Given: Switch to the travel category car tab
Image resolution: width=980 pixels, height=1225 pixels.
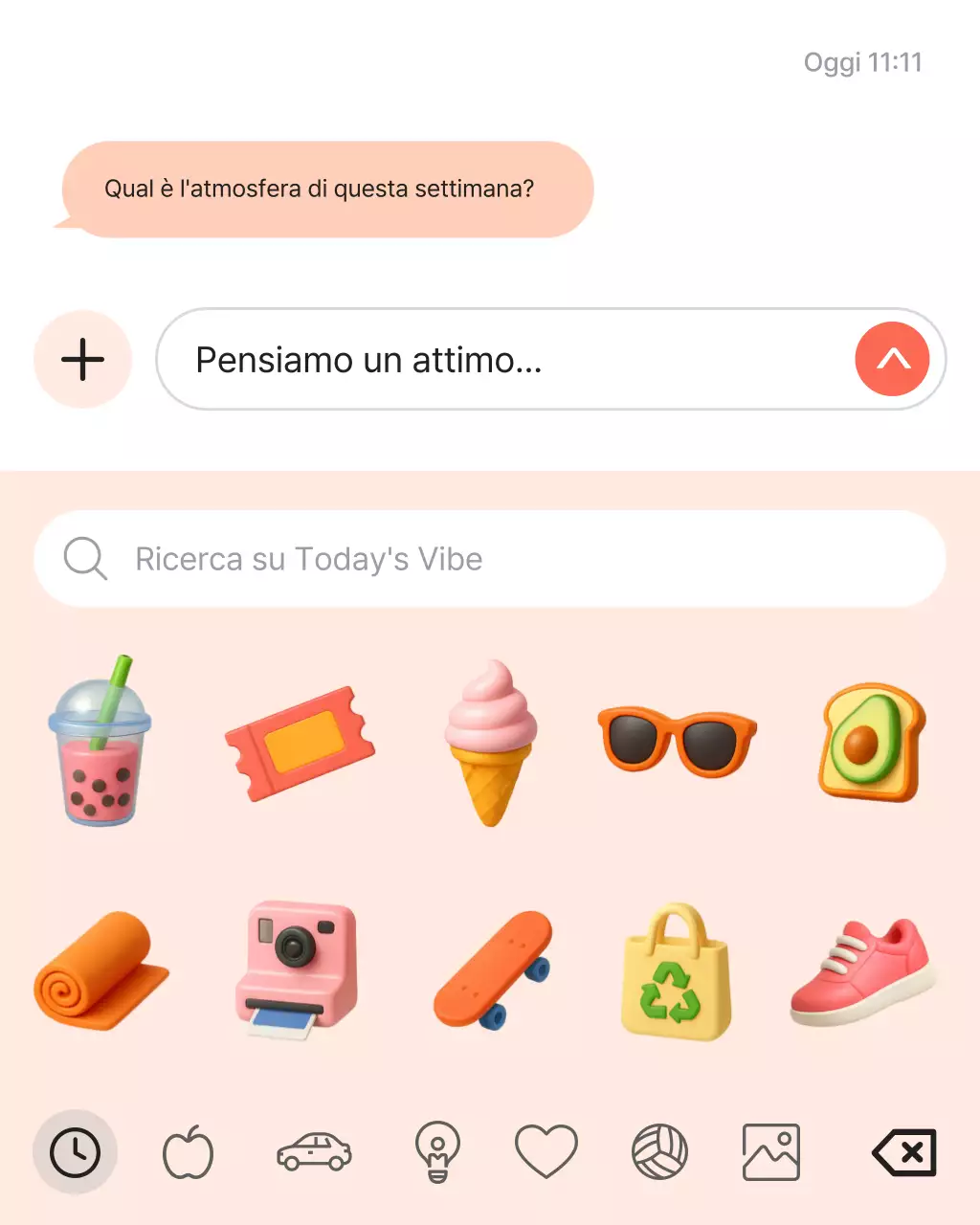Looking at the screenshot, I should point(314,1152).
